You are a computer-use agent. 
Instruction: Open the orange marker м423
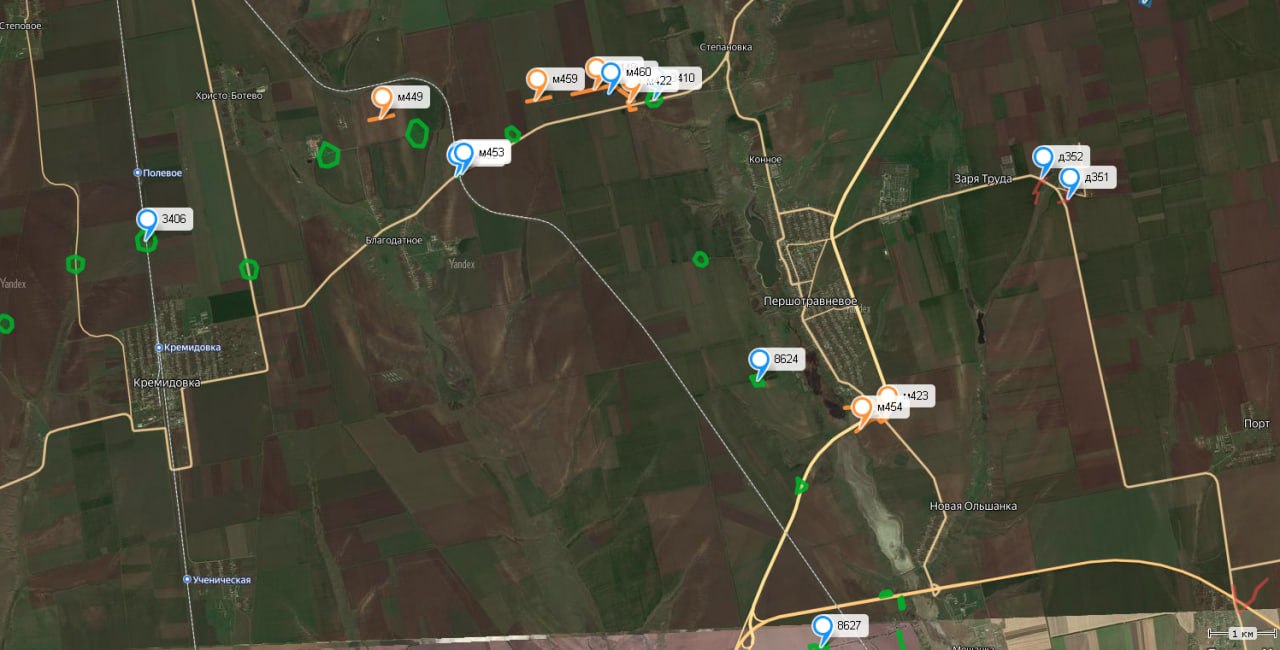[887, 394]
